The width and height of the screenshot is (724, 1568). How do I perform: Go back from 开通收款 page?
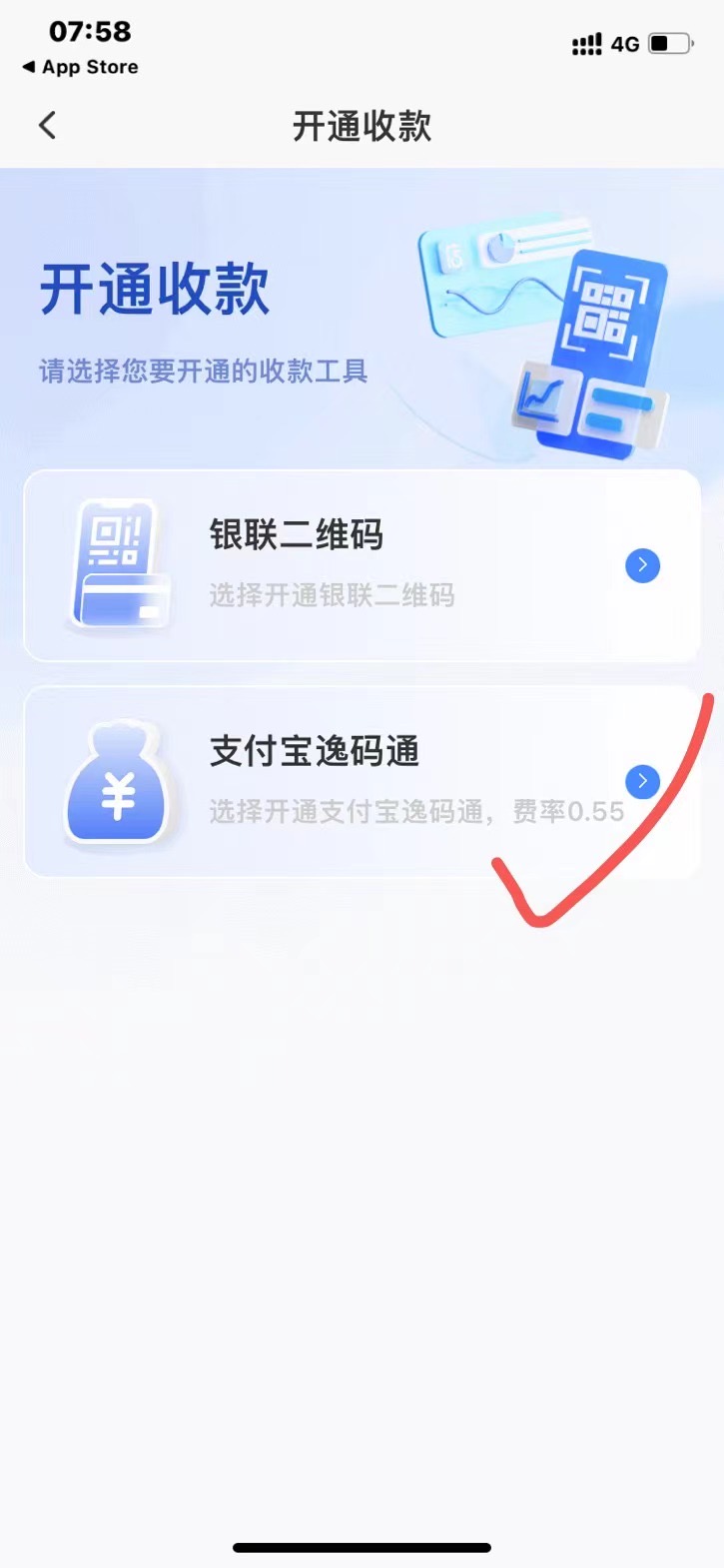point(47,126)
